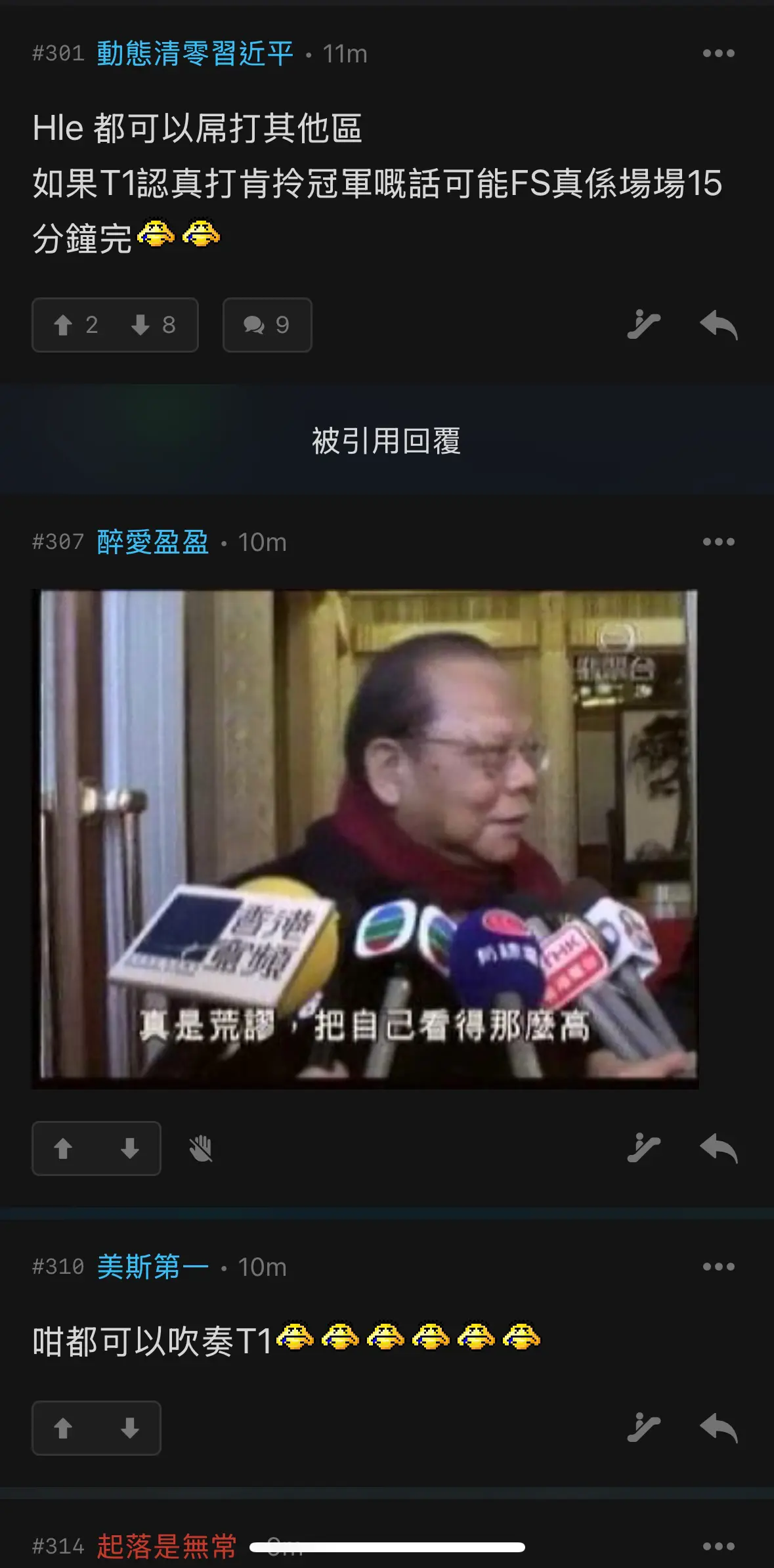Open overflow menu on post #301
774x1568 pixels.
coord(718,53)
